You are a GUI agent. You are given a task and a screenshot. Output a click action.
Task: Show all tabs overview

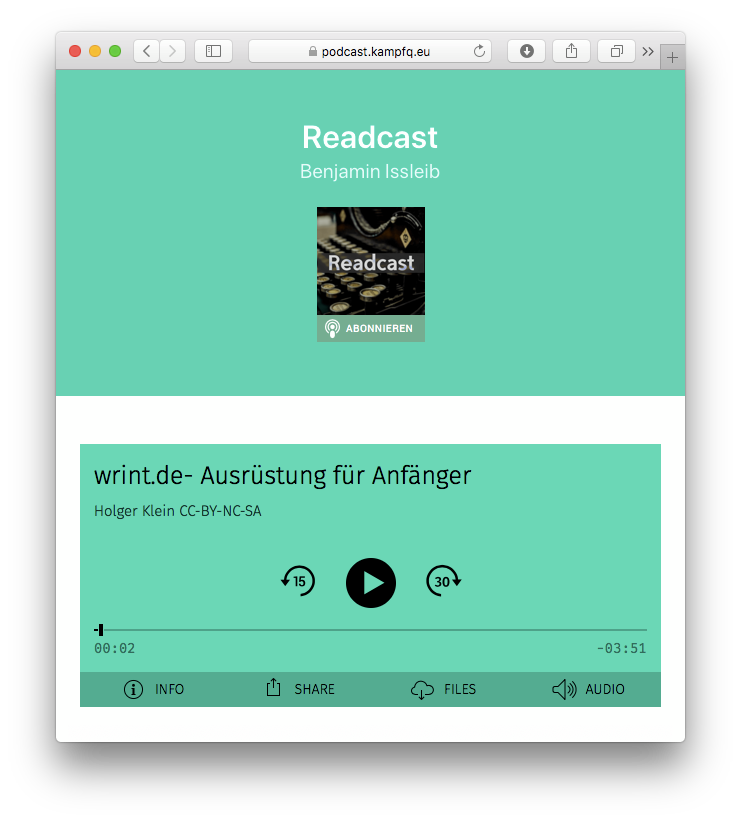pyautogui.click(x=616, y=51)
